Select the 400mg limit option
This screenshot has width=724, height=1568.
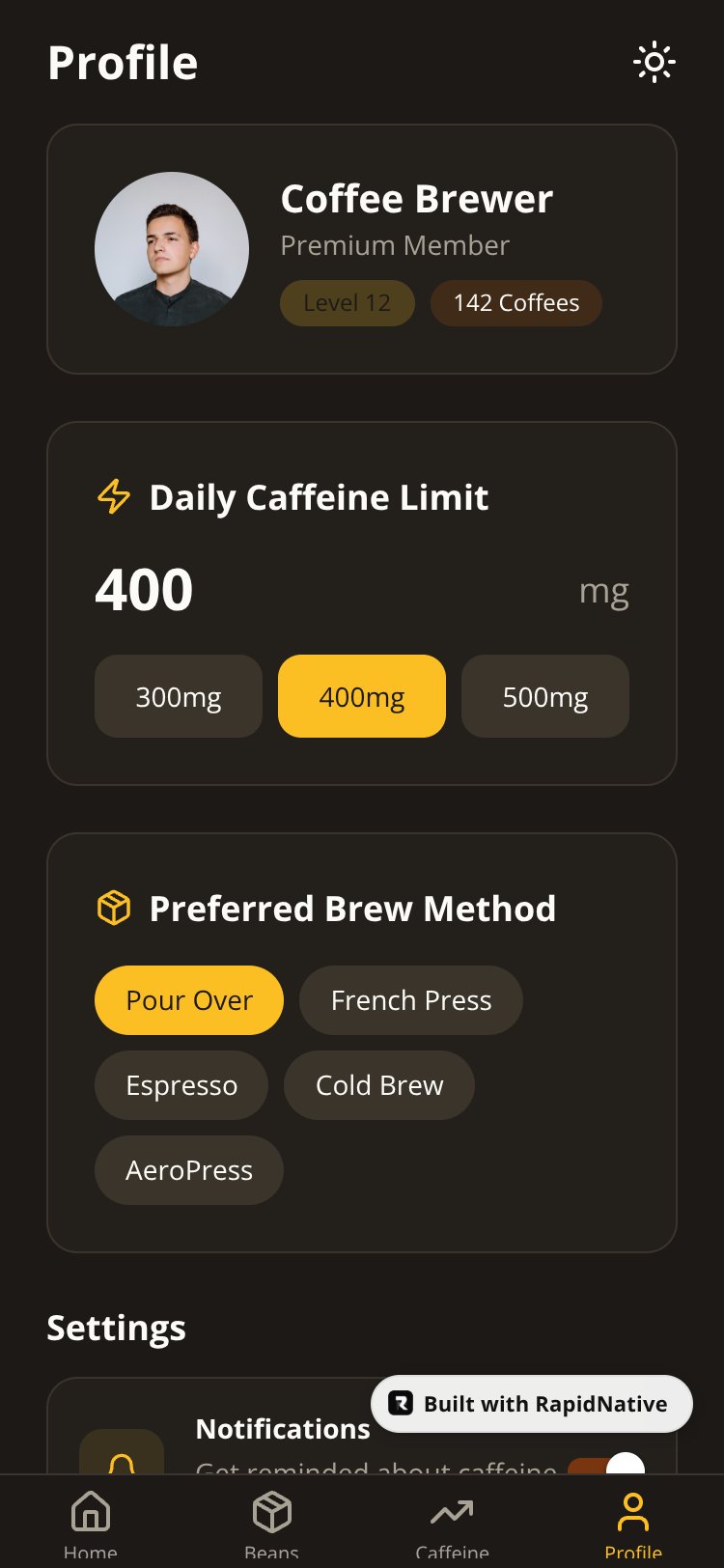(362, 696)
